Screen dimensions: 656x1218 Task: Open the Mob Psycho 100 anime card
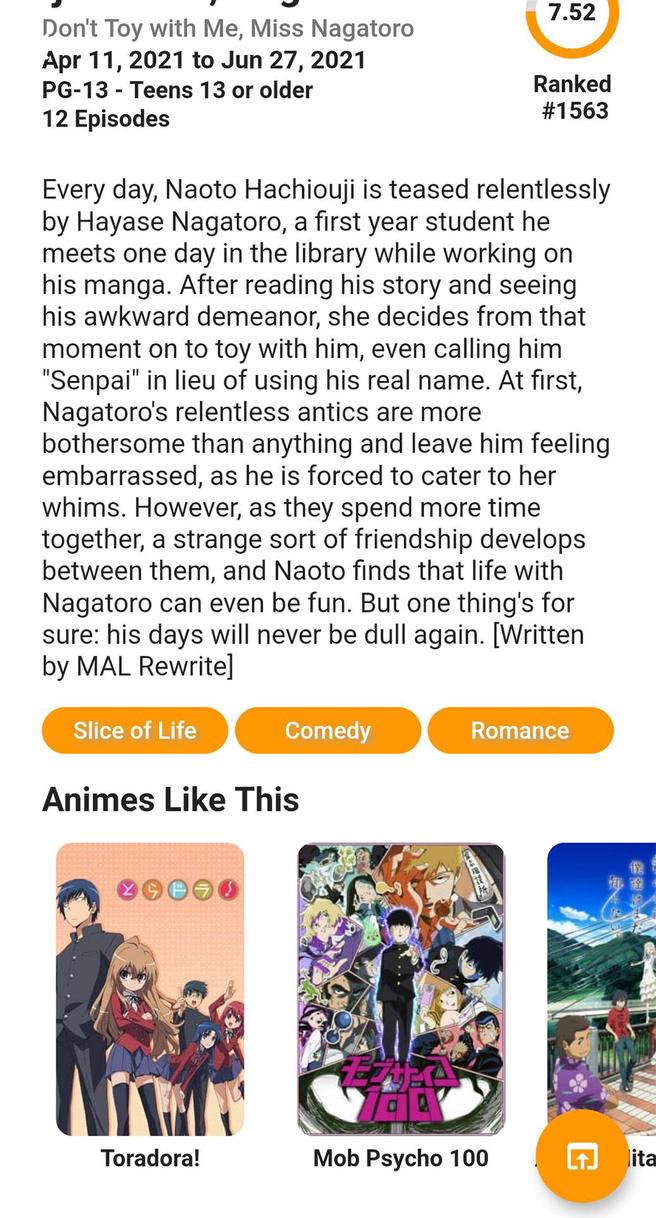401,989
